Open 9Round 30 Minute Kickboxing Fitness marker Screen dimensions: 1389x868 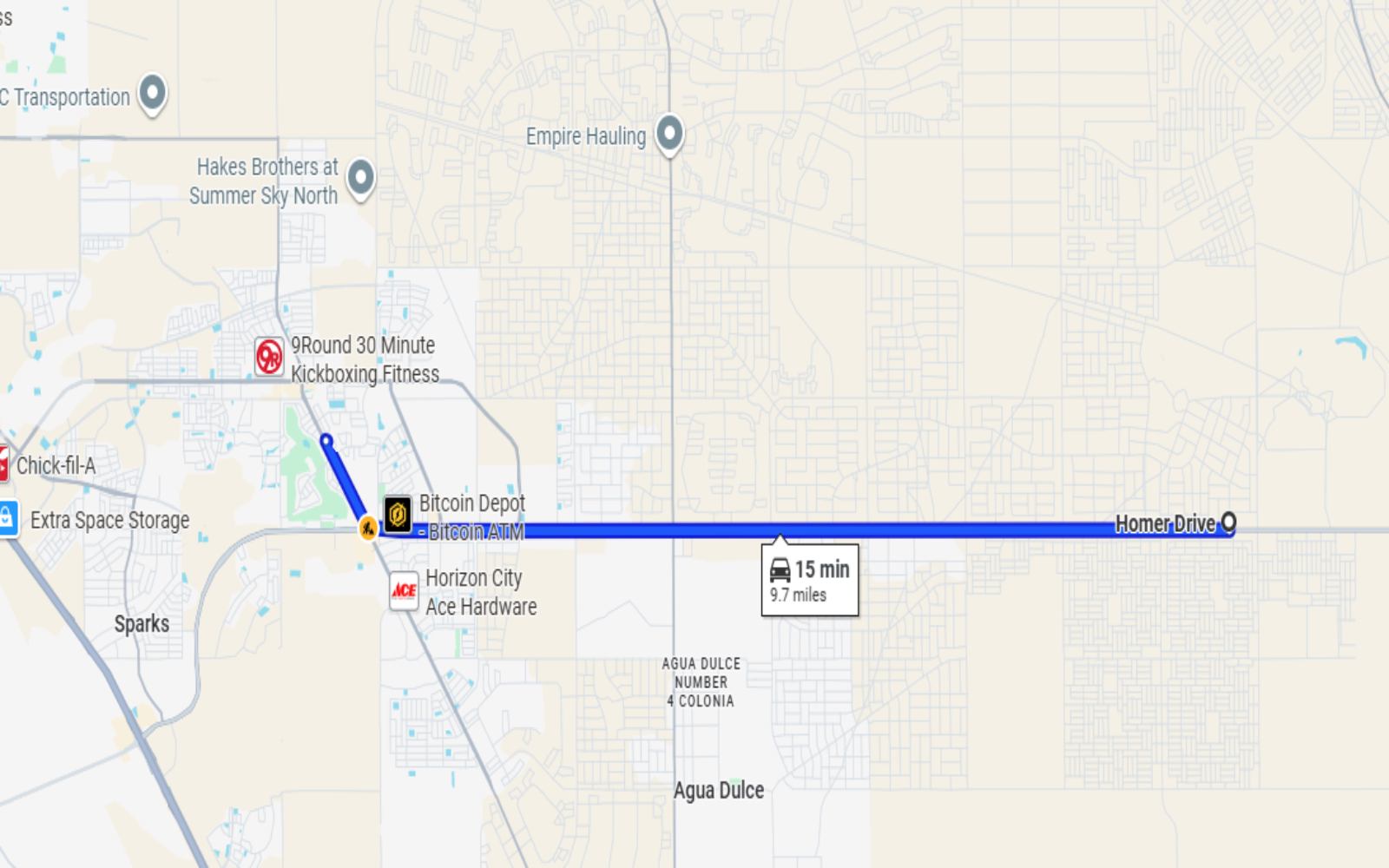coord(269,357)
